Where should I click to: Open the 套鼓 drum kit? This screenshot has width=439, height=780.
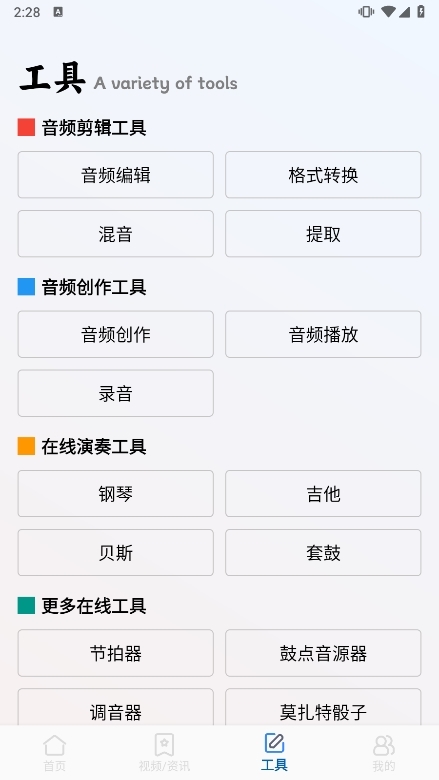323,553
